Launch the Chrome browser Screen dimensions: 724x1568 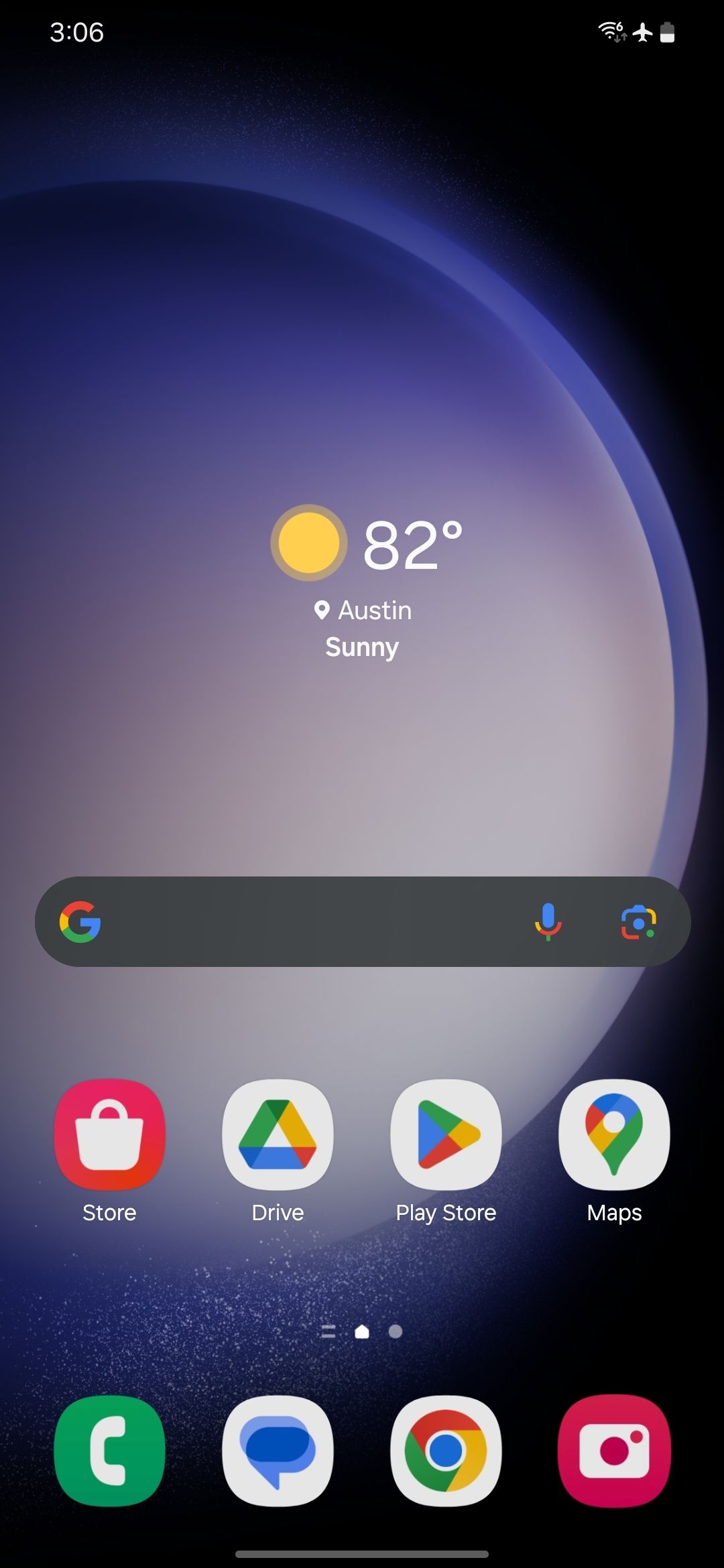(446, 1451)
